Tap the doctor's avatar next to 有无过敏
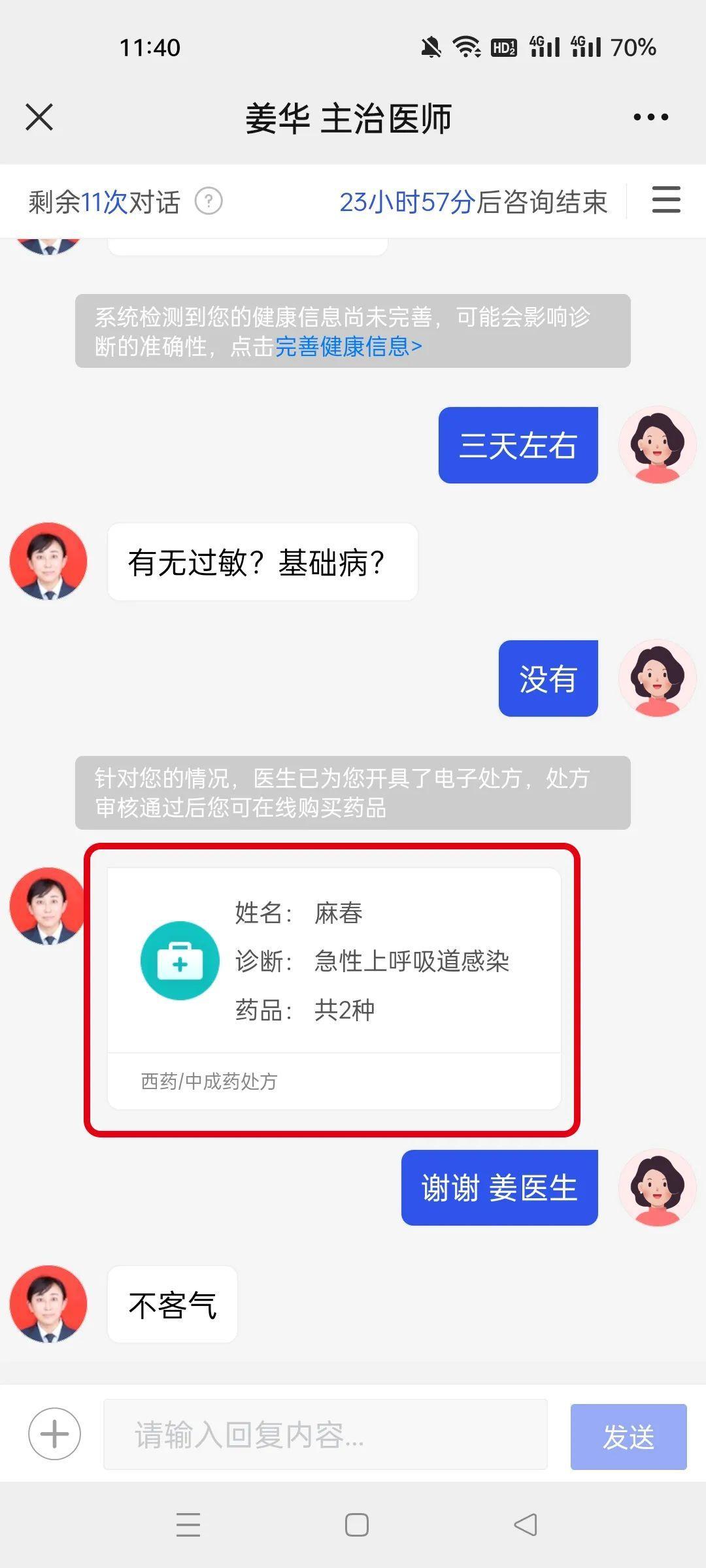Image resolution: width=706 pixels, height=1568 pixels. 48,561
